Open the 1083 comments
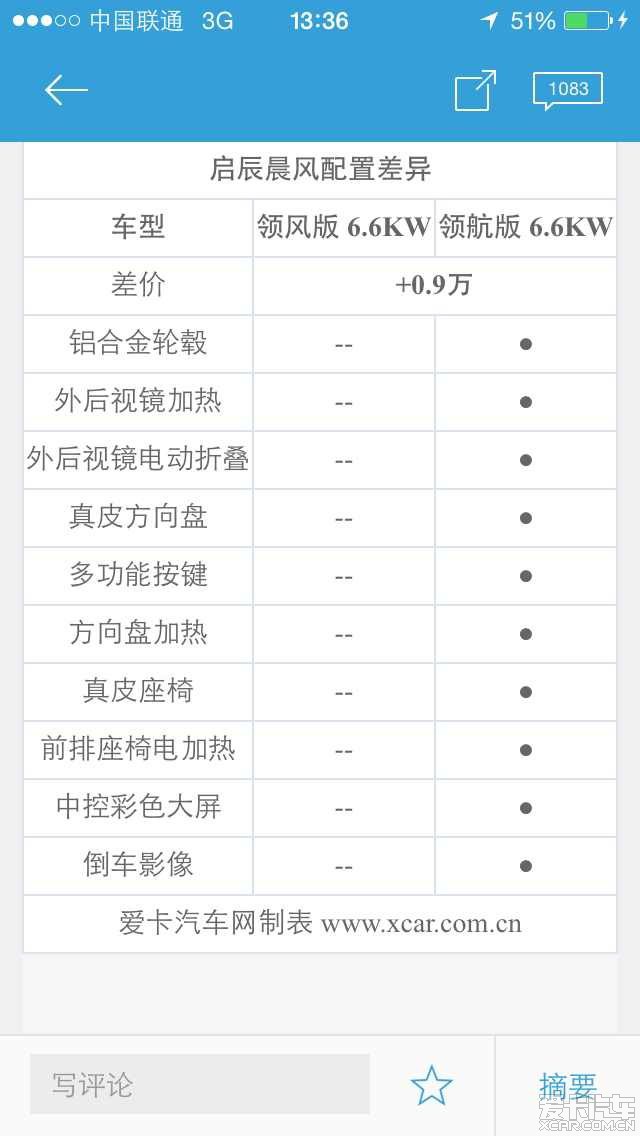Viewport: 640px width, 1136px height. [x=568, y=91]
